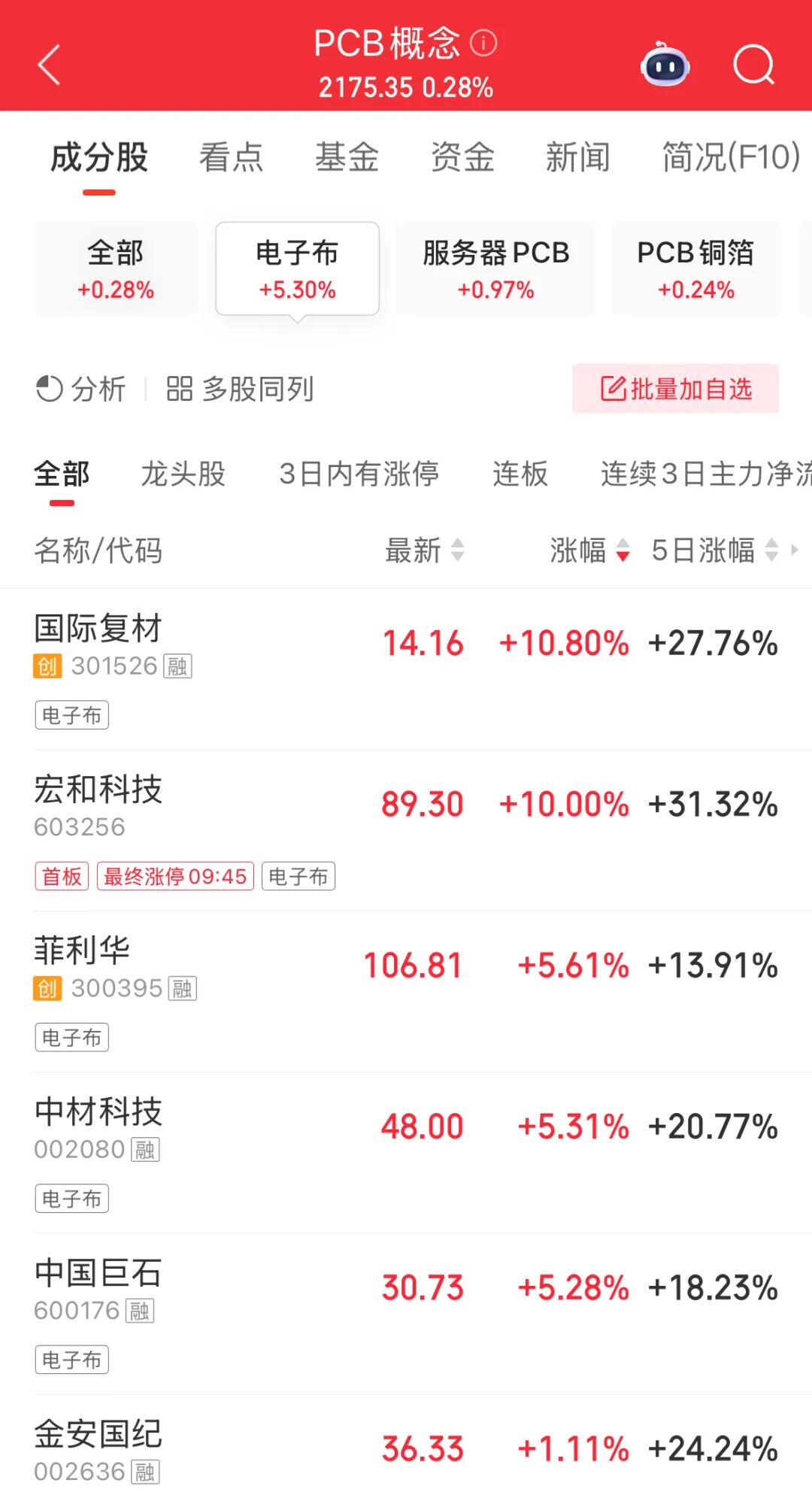Select the 服务器PCB category chip
Image resolution: width=812 pixels, height=1498 pixels.
pos(495,269)
